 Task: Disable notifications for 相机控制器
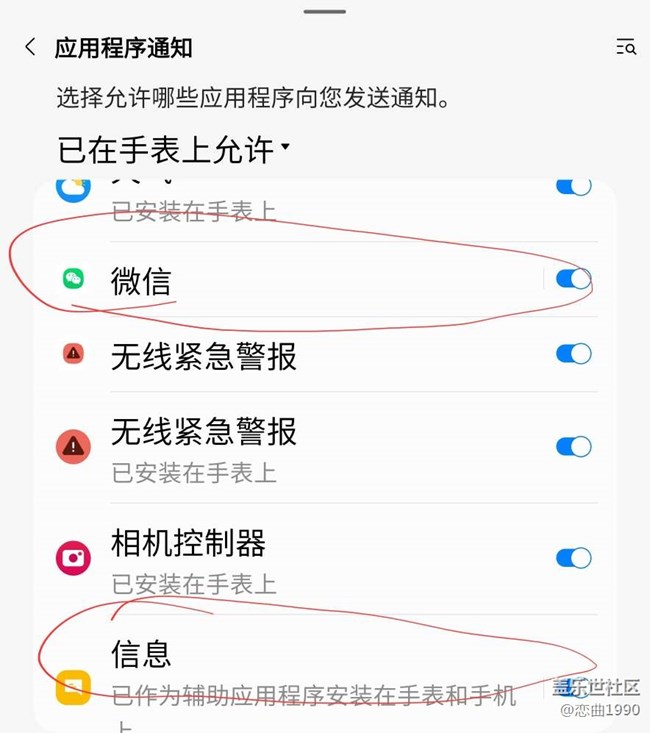pyautogui.click(x=573, y=557)
